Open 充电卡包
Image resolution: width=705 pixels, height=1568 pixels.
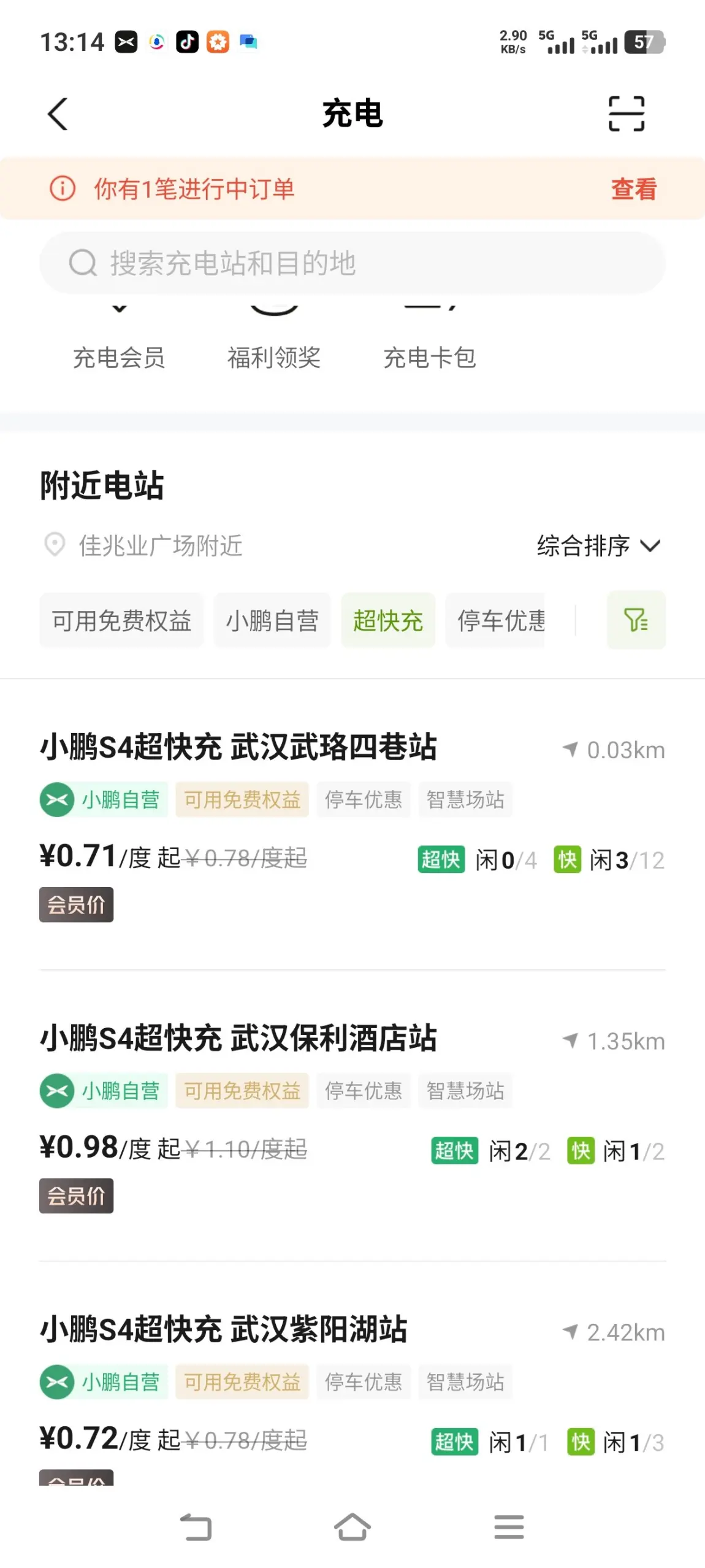(430, 357)
